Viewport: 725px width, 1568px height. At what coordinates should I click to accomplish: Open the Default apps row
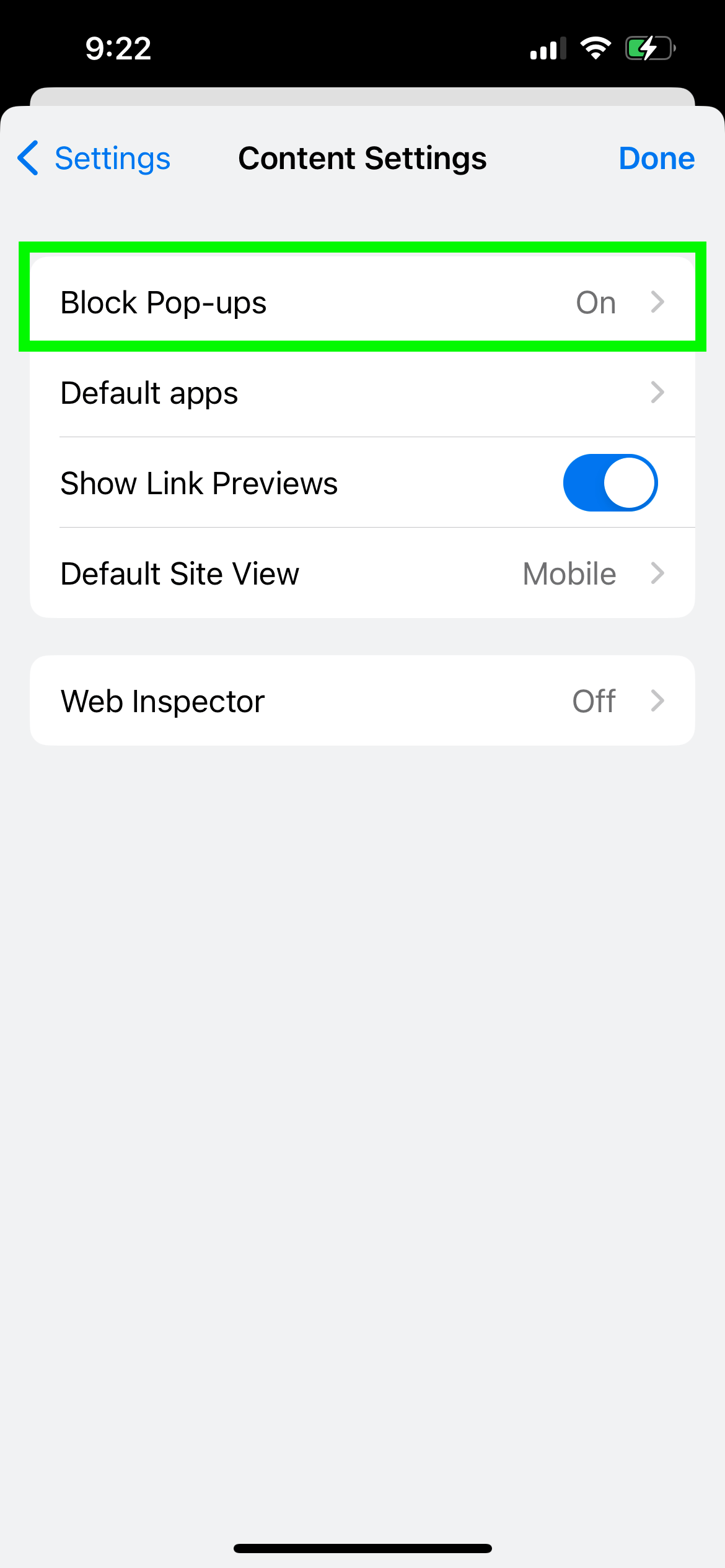[x=362, y=393]
